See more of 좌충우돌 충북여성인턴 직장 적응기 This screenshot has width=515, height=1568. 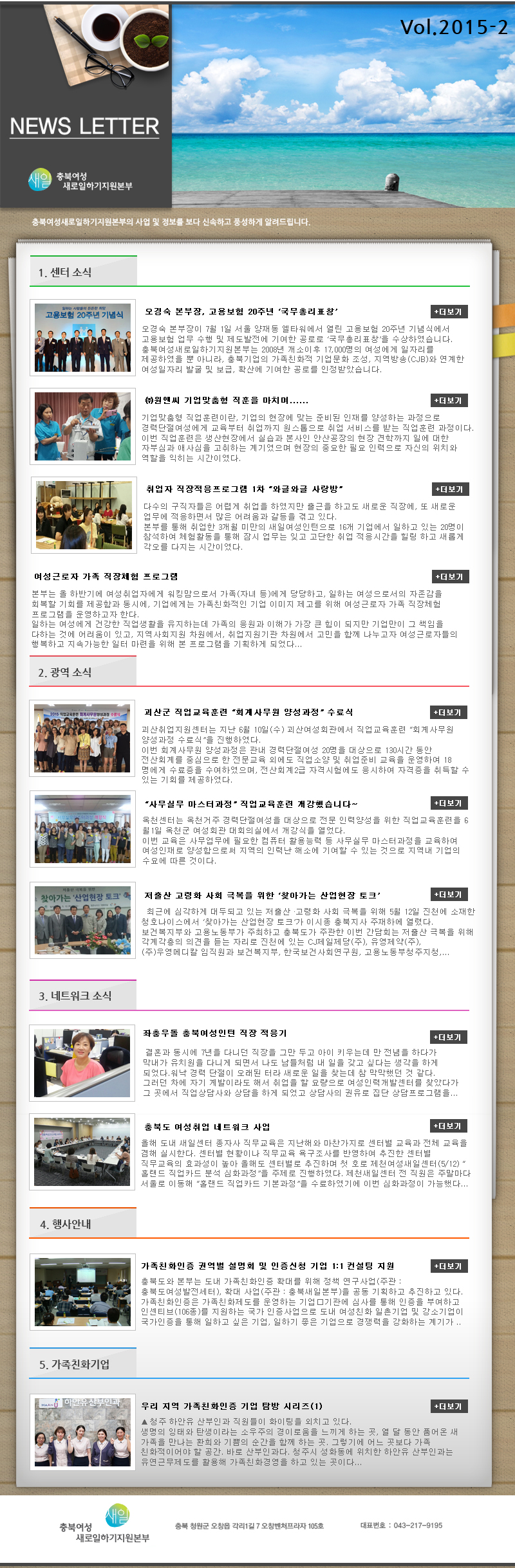coord(449,1037)
